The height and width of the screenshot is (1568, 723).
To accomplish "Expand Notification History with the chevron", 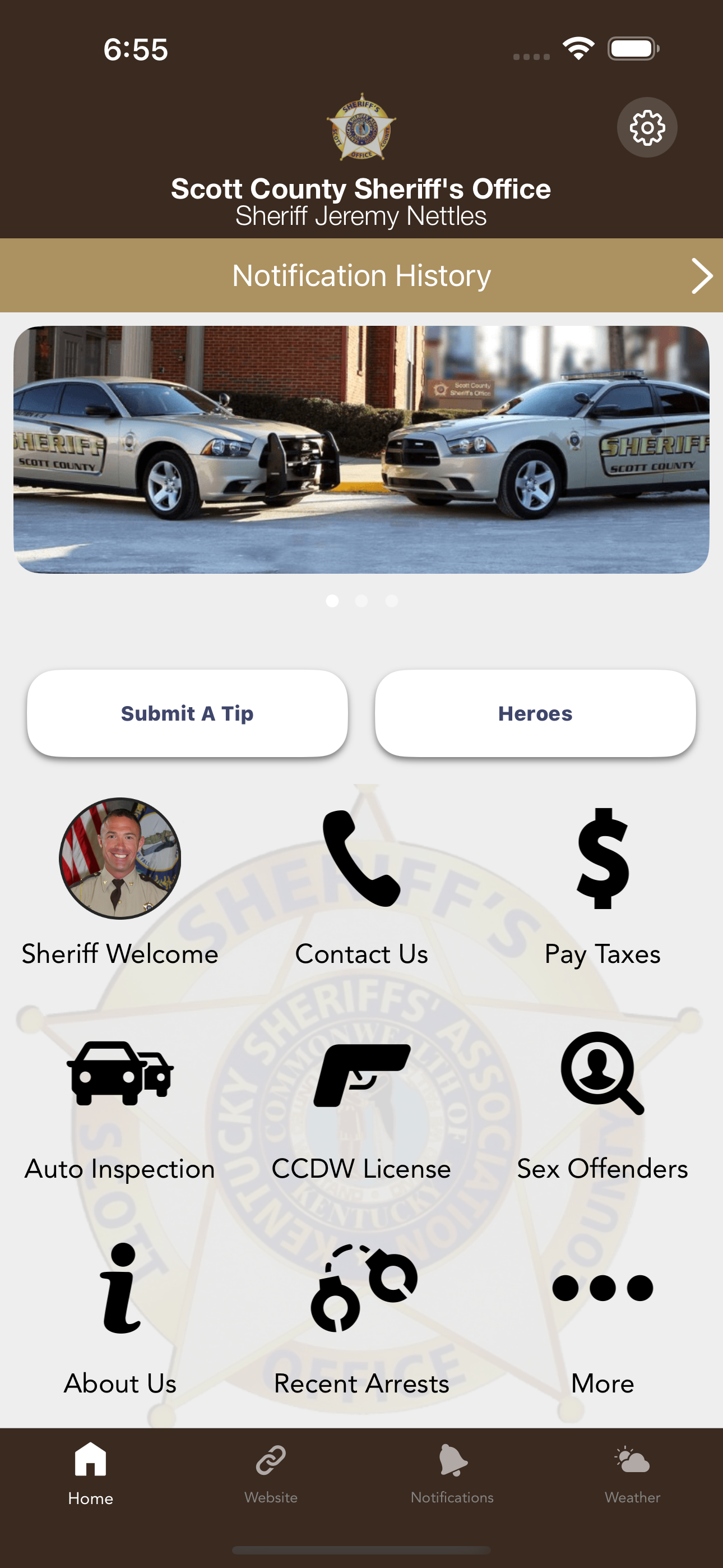I will (x=701, y=275).
